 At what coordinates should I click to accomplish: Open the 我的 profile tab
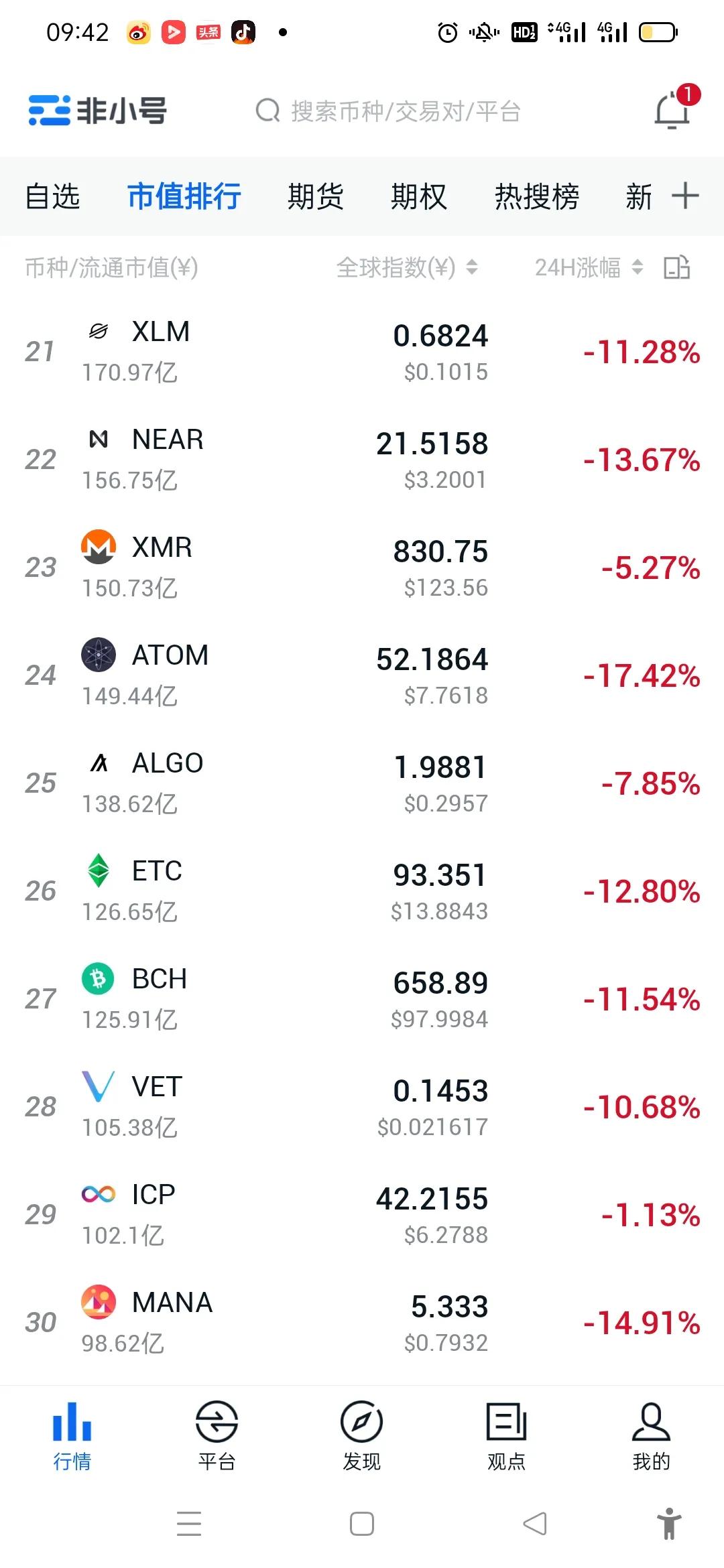pyautogui.click(x=651, y=1435)
